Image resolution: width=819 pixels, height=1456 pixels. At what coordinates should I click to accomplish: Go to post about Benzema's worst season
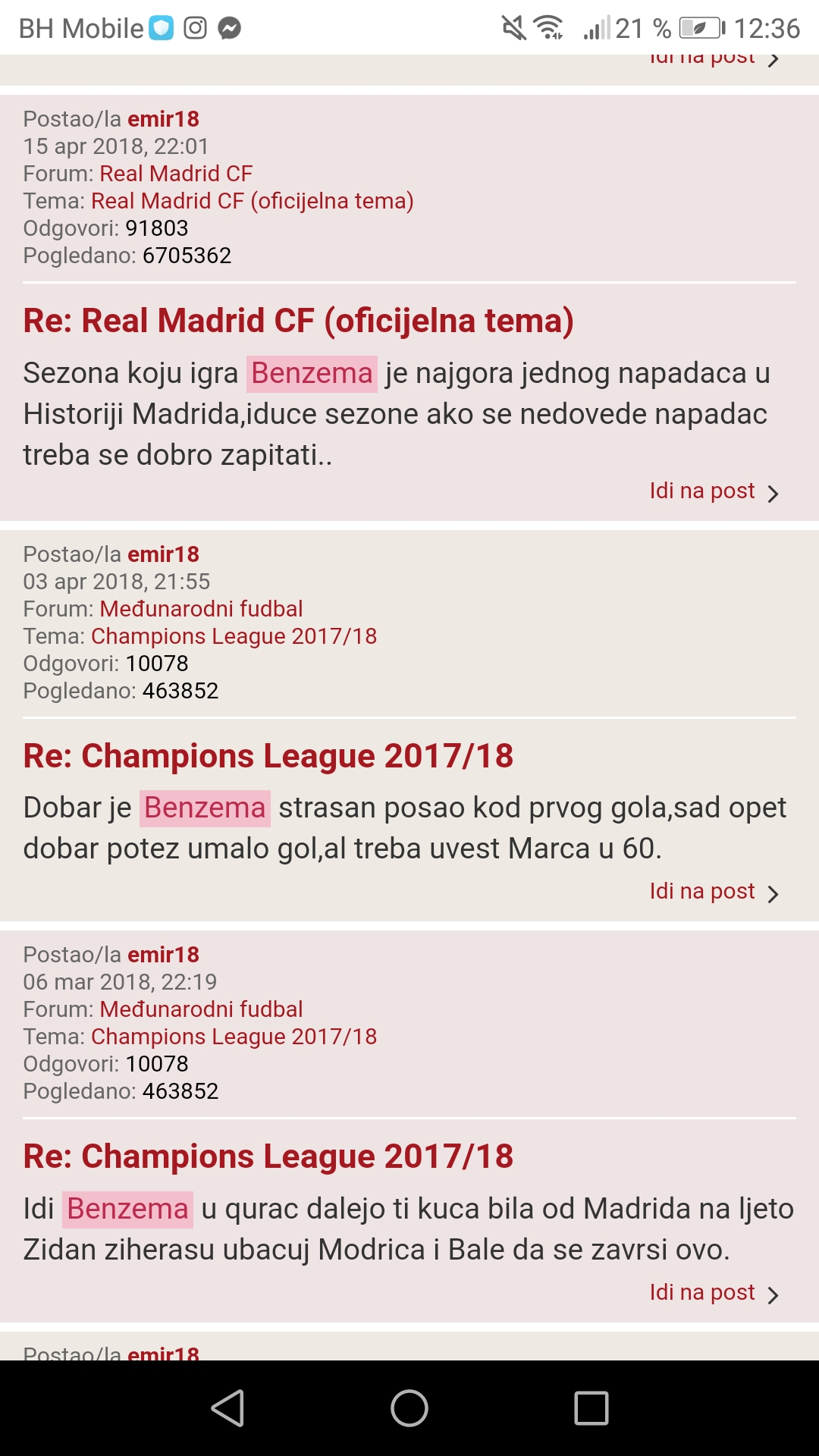714,491
